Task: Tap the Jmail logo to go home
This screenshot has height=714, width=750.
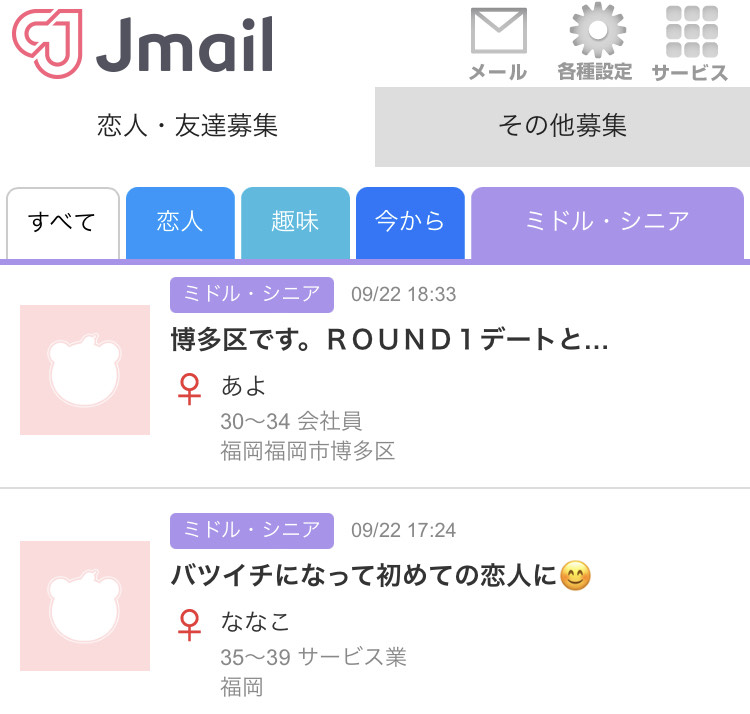Action: 143,43
